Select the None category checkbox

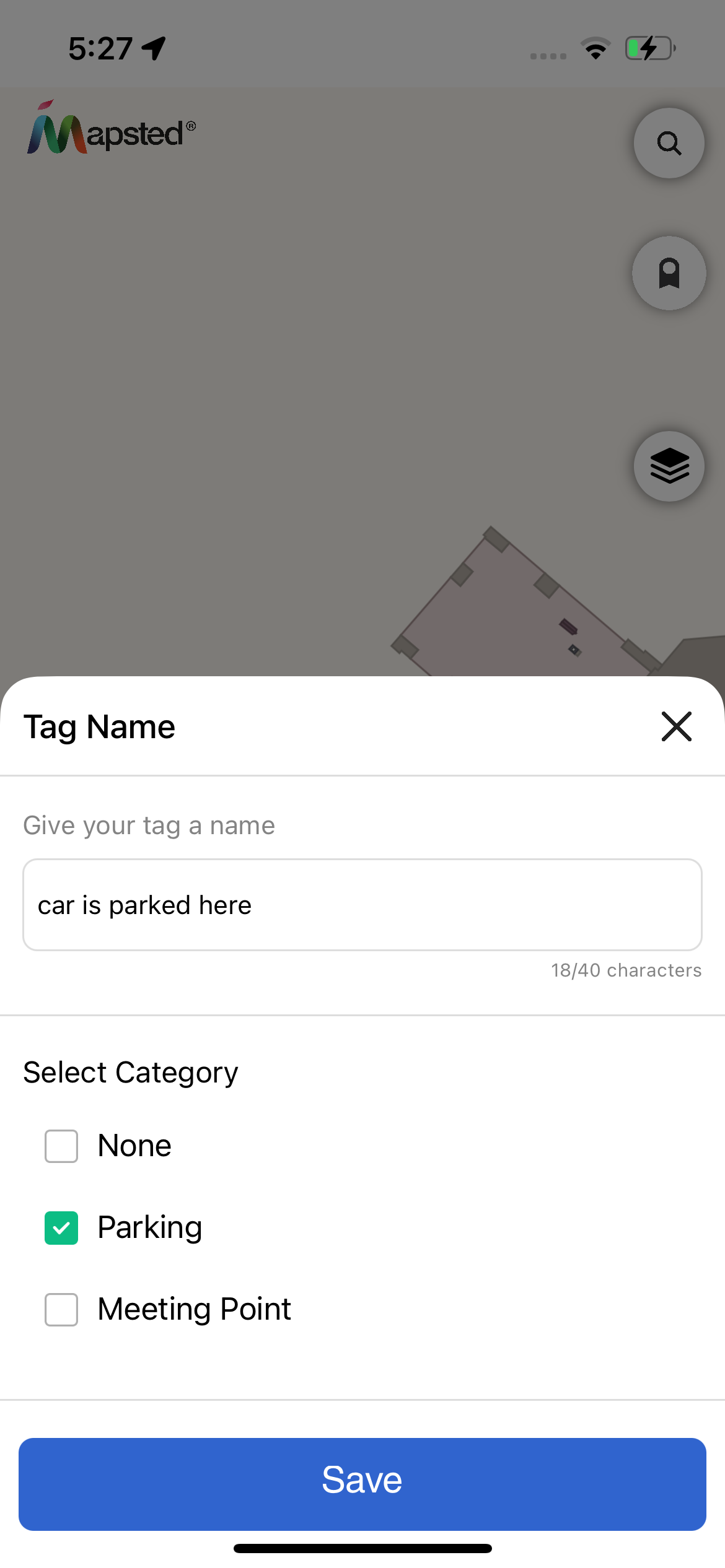(x=61, y=1146)
